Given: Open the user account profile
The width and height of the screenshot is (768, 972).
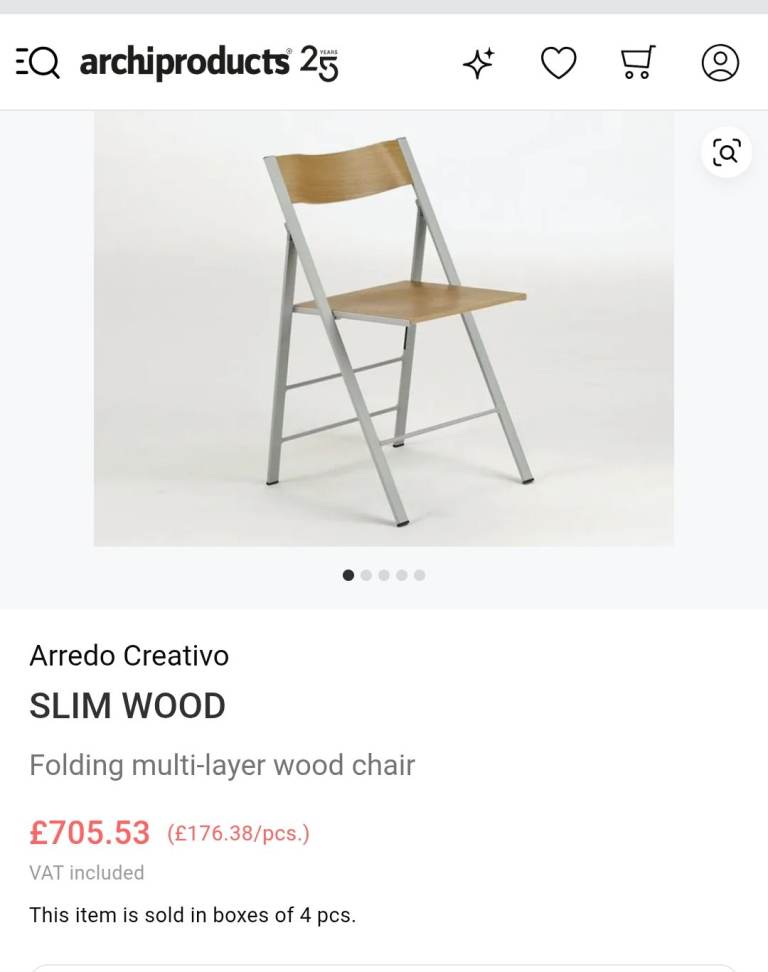Looking at the screenshot, I should 720,63.
